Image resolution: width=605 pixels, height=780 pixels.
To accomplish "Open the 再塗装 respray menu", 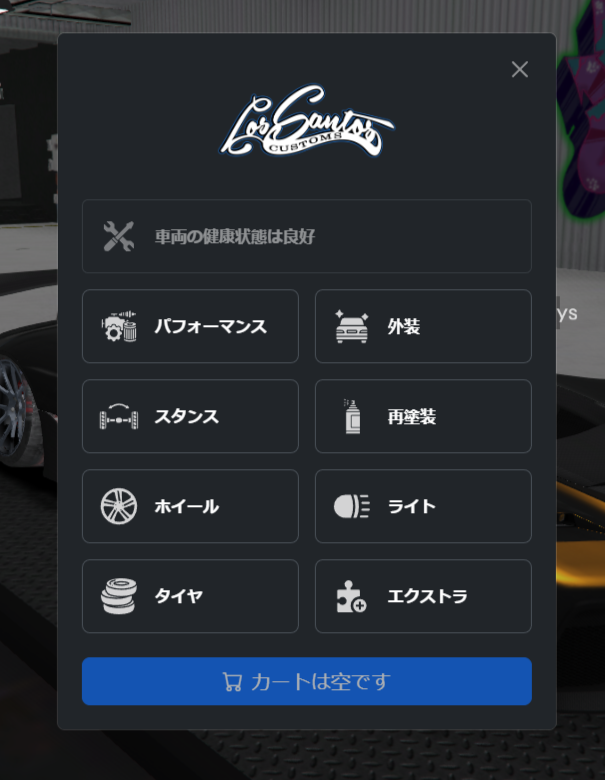I will pos(423,416).
